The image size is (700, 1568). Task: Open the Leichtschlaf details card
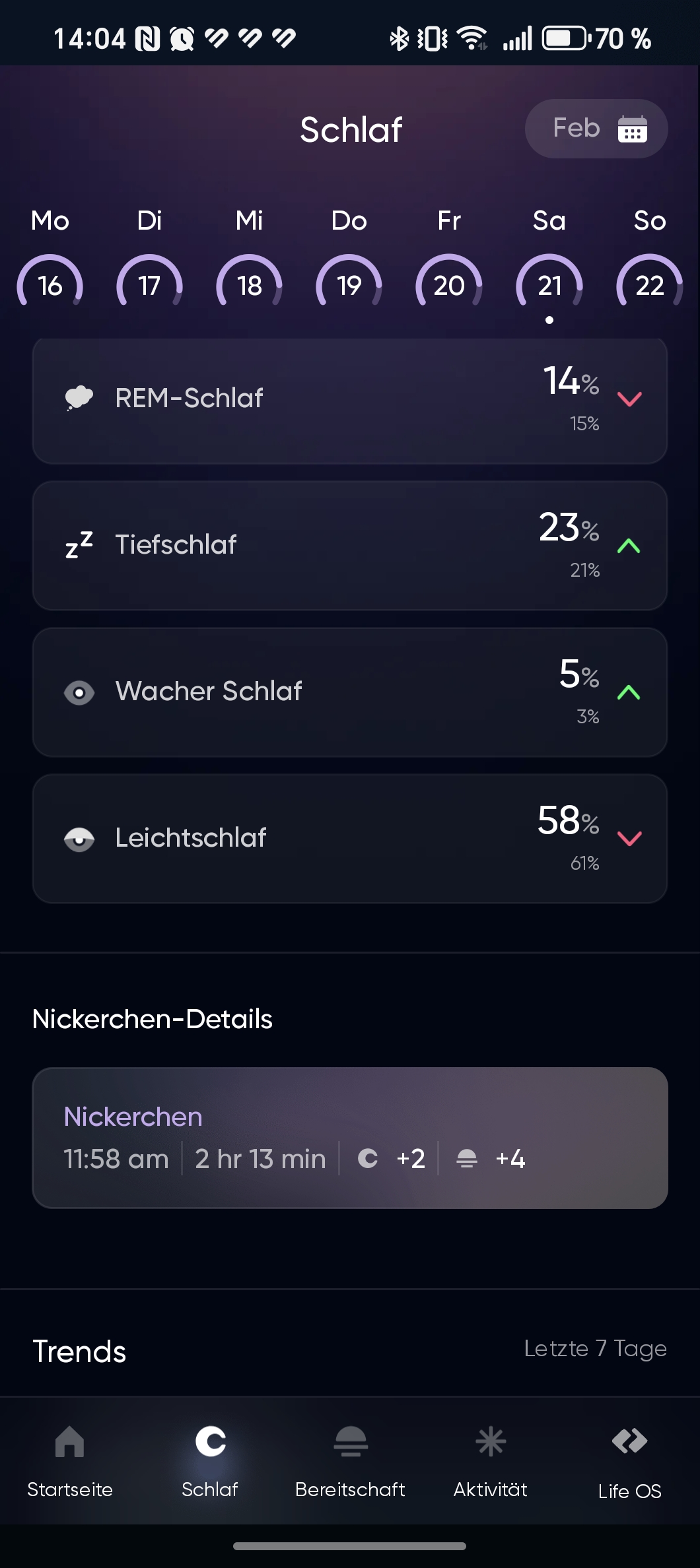[349, 839]
